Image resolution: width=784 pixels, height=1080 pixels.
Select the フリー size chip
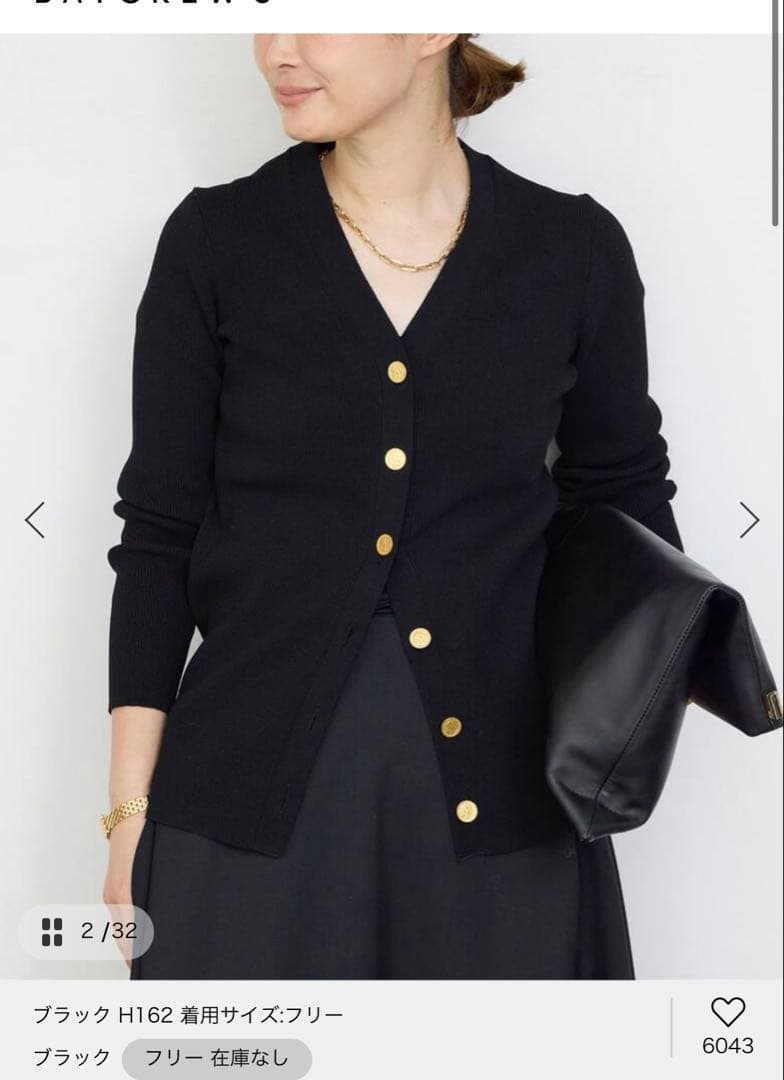217,1058
